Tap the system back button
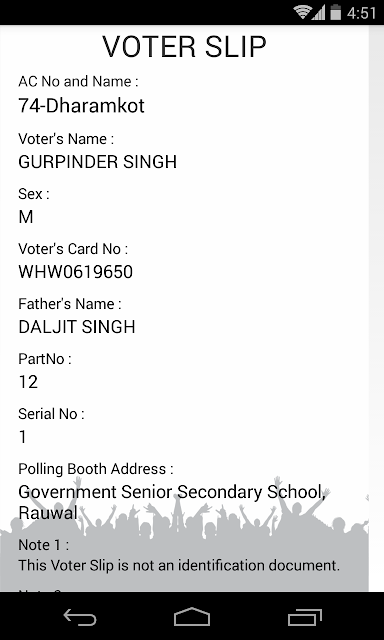Screen dimensions: 384x640 (80, 617)
